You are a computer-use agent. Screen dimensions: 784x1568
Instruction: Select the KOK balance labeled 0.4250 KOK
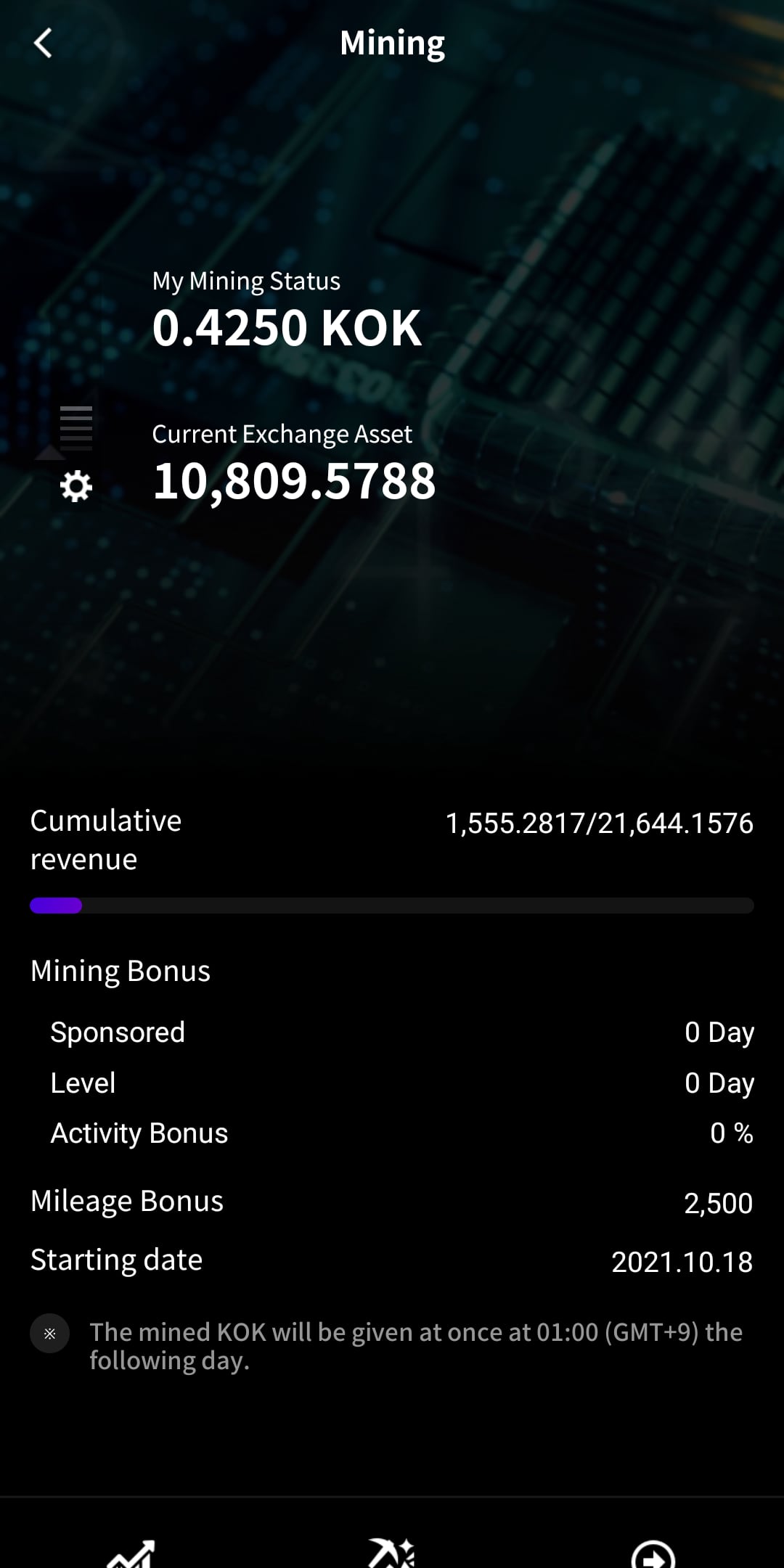click(x=287, y=328)
